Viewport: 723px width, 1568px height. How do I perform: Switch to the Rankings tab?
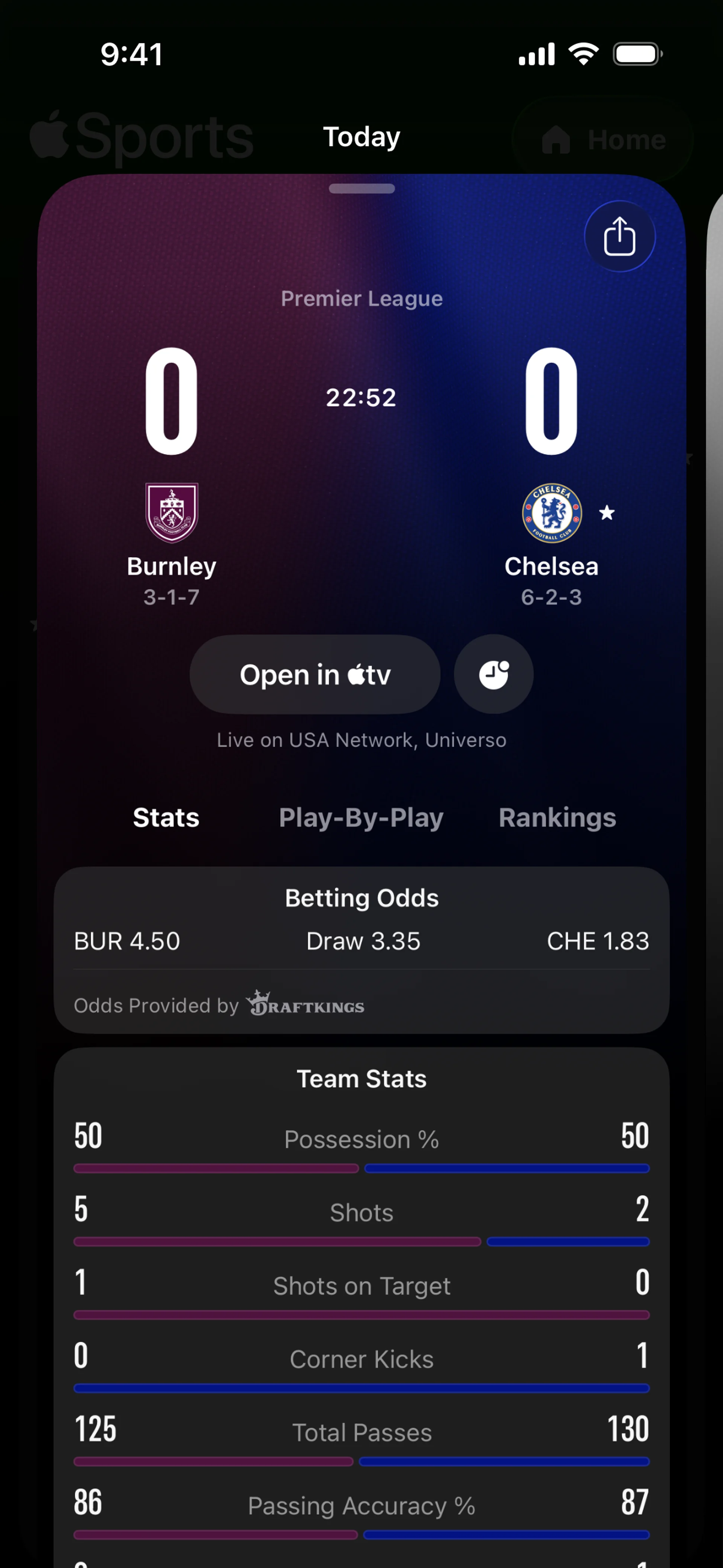557,818
